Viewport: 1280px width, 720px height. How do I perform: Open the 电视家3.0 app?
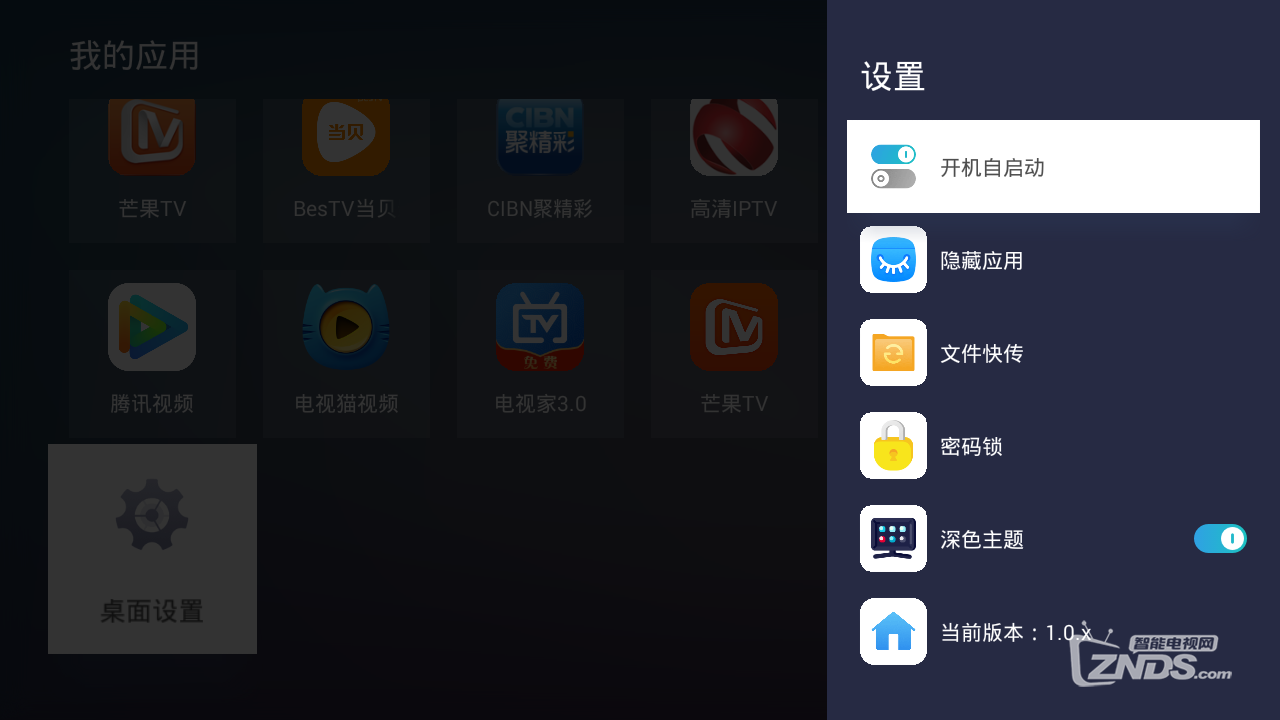[540, 352]
